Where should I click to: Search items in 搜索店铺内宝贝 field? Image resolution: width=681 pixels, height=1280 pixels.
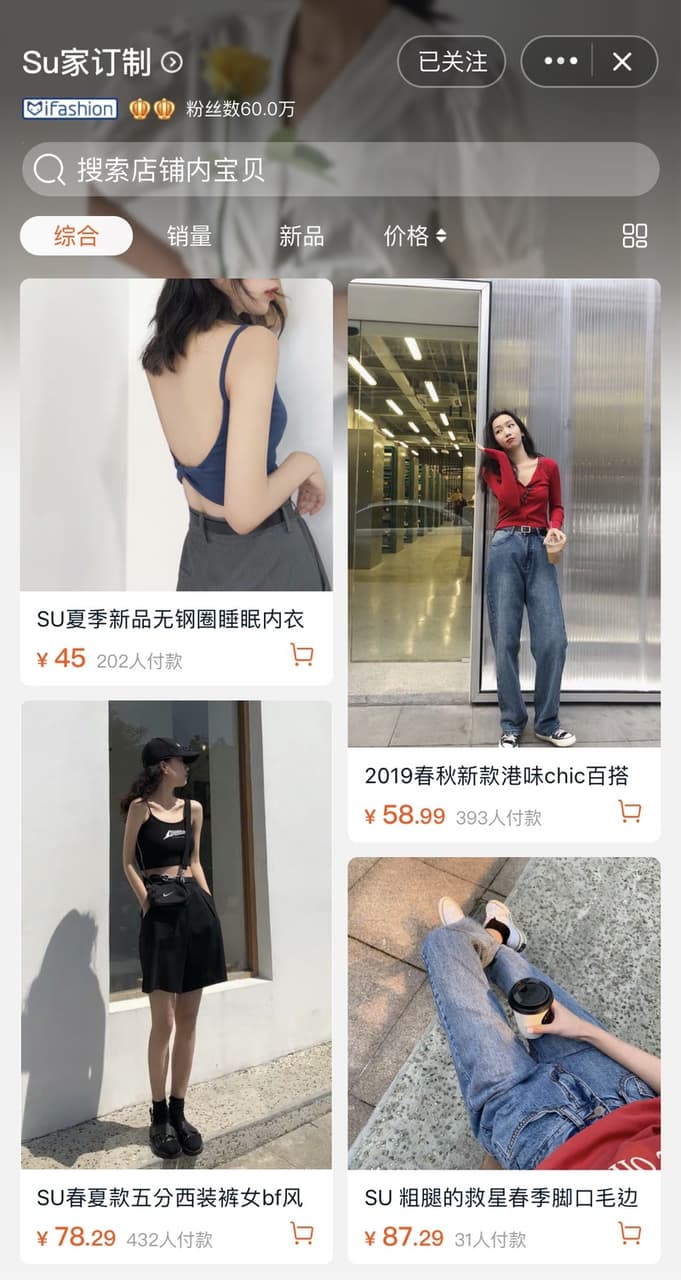(x=340, y=169)
